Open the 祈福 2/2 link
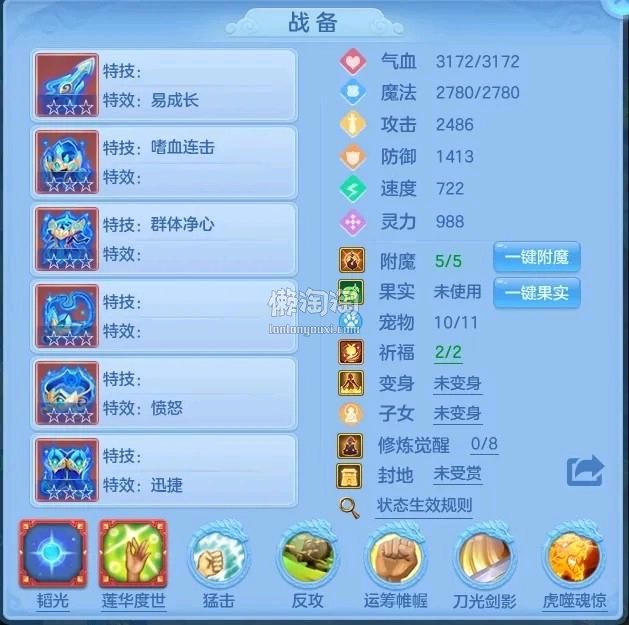Viewport: 629px width, 625px height. 447,352
